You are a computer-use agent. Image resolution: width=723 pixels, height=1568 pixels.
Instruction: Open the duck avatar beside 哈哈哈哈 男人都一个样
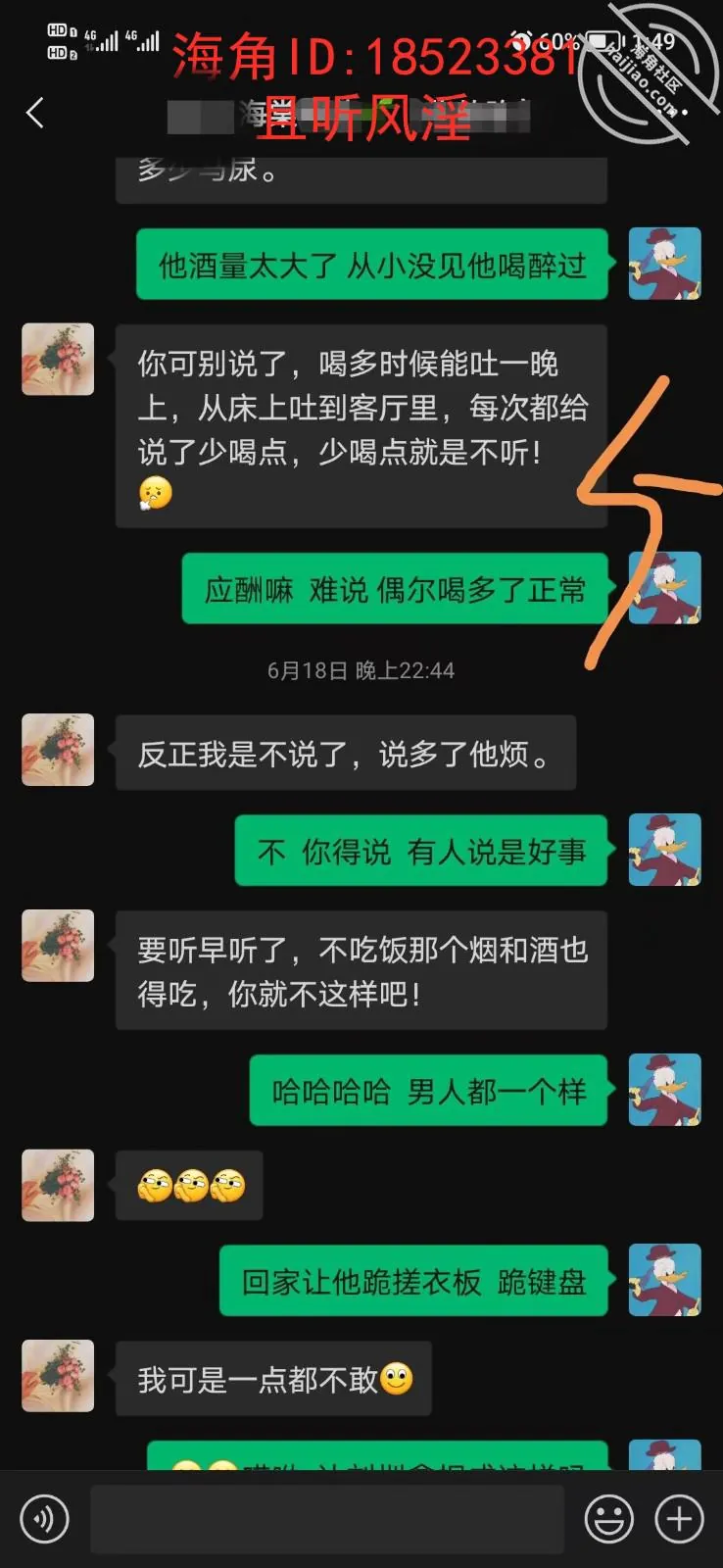point(664,1090)
